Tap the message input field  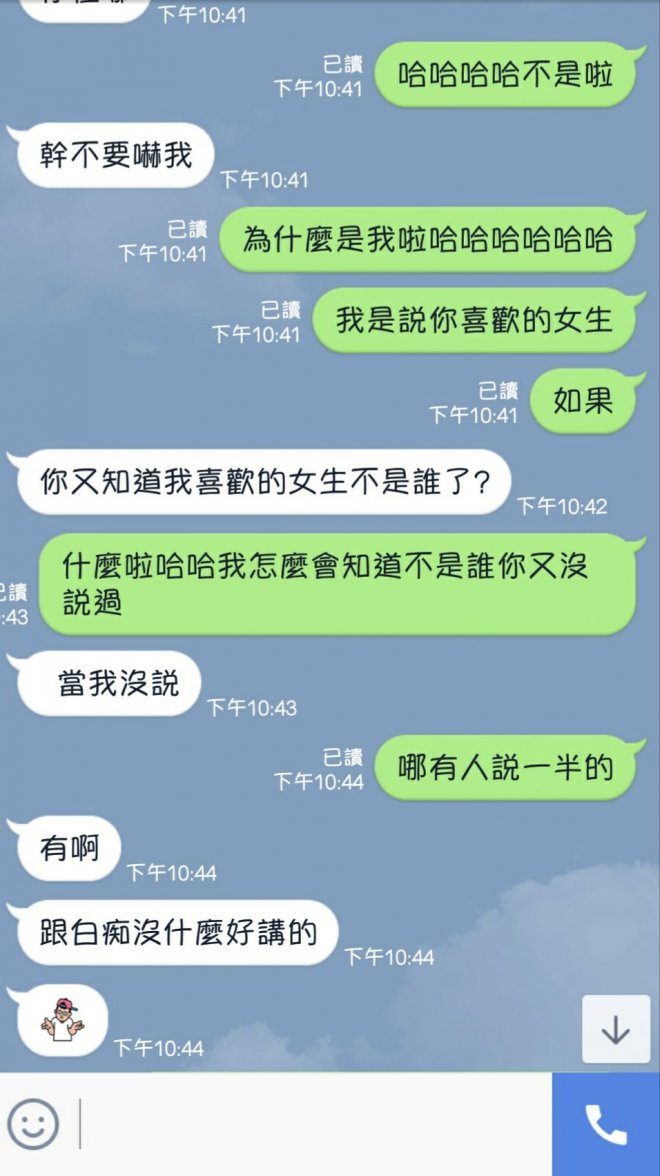click(x=310, y=1124)
